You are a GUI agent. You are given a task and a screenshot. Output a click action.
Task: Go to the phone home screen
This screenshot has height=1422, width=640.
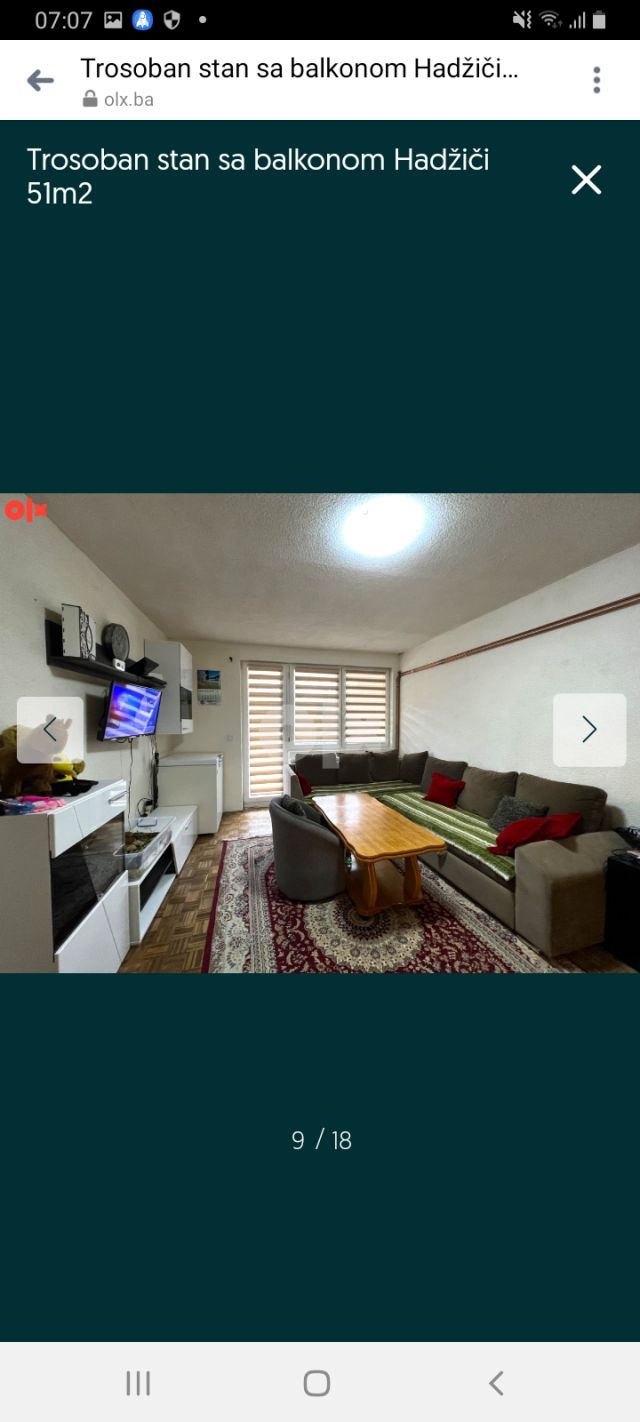point(317,1383)
